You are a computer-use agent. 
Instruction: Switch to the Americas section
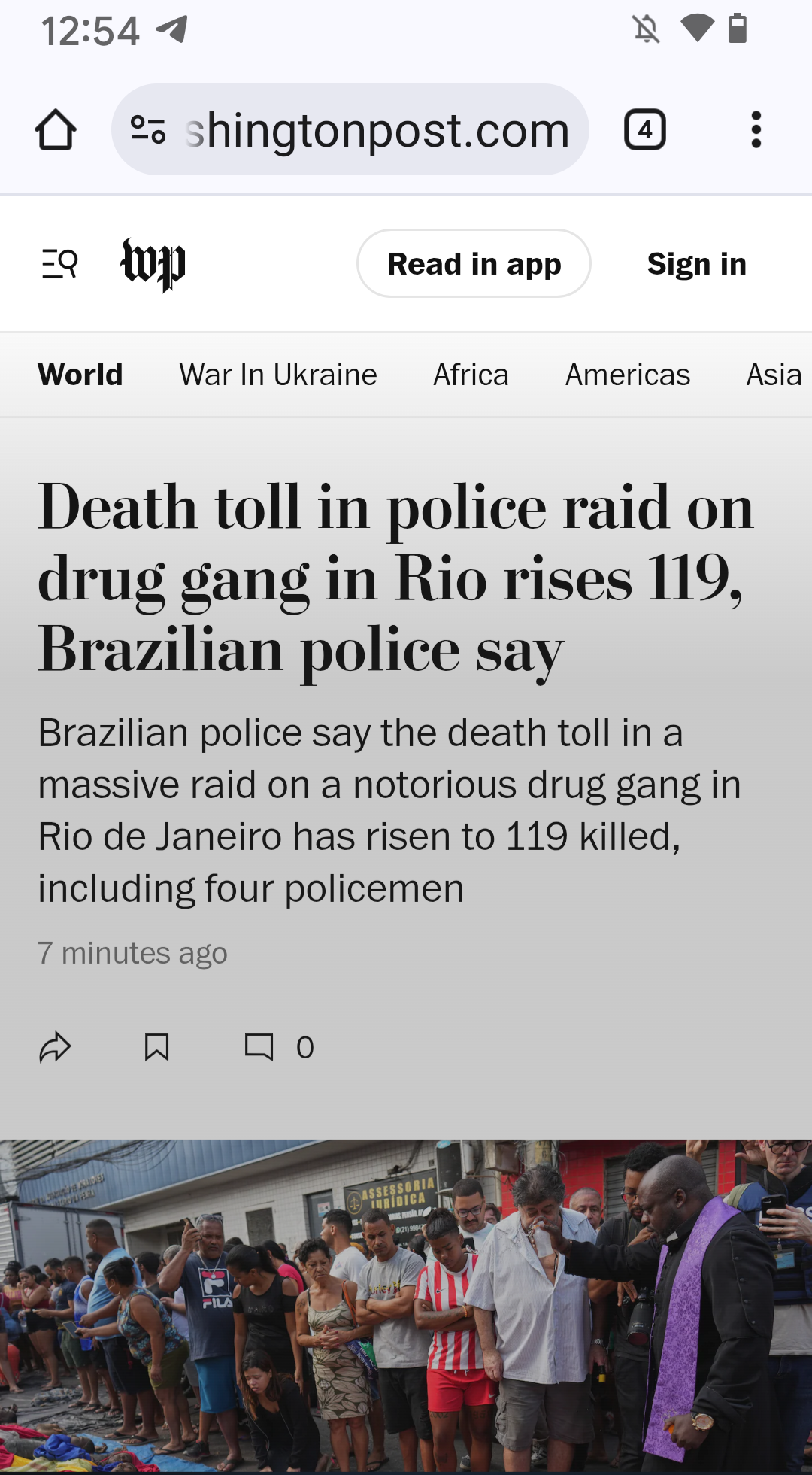click(627, 375)
